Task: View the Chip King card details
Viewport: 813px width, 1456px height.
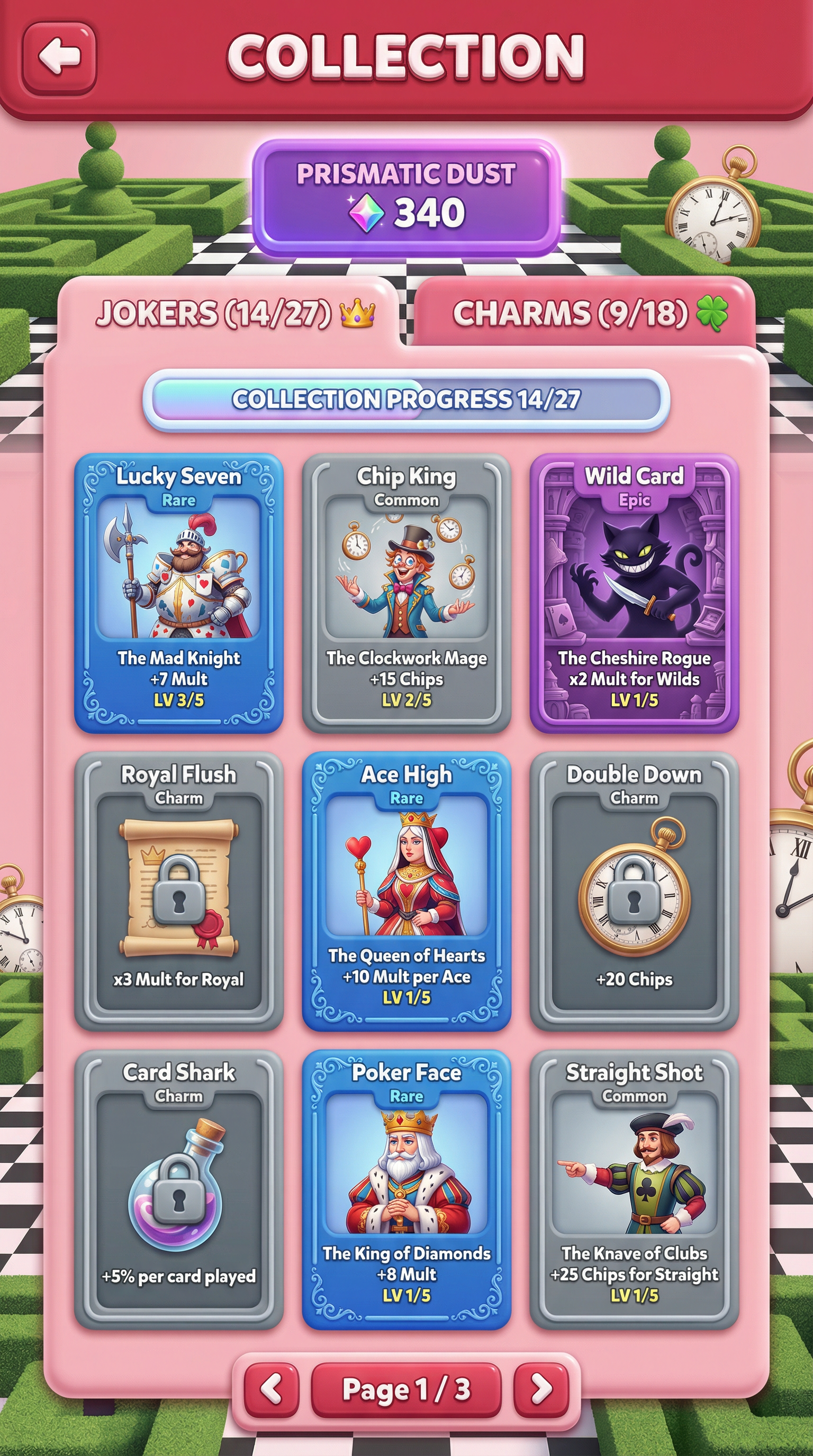Action: point(406,593)
